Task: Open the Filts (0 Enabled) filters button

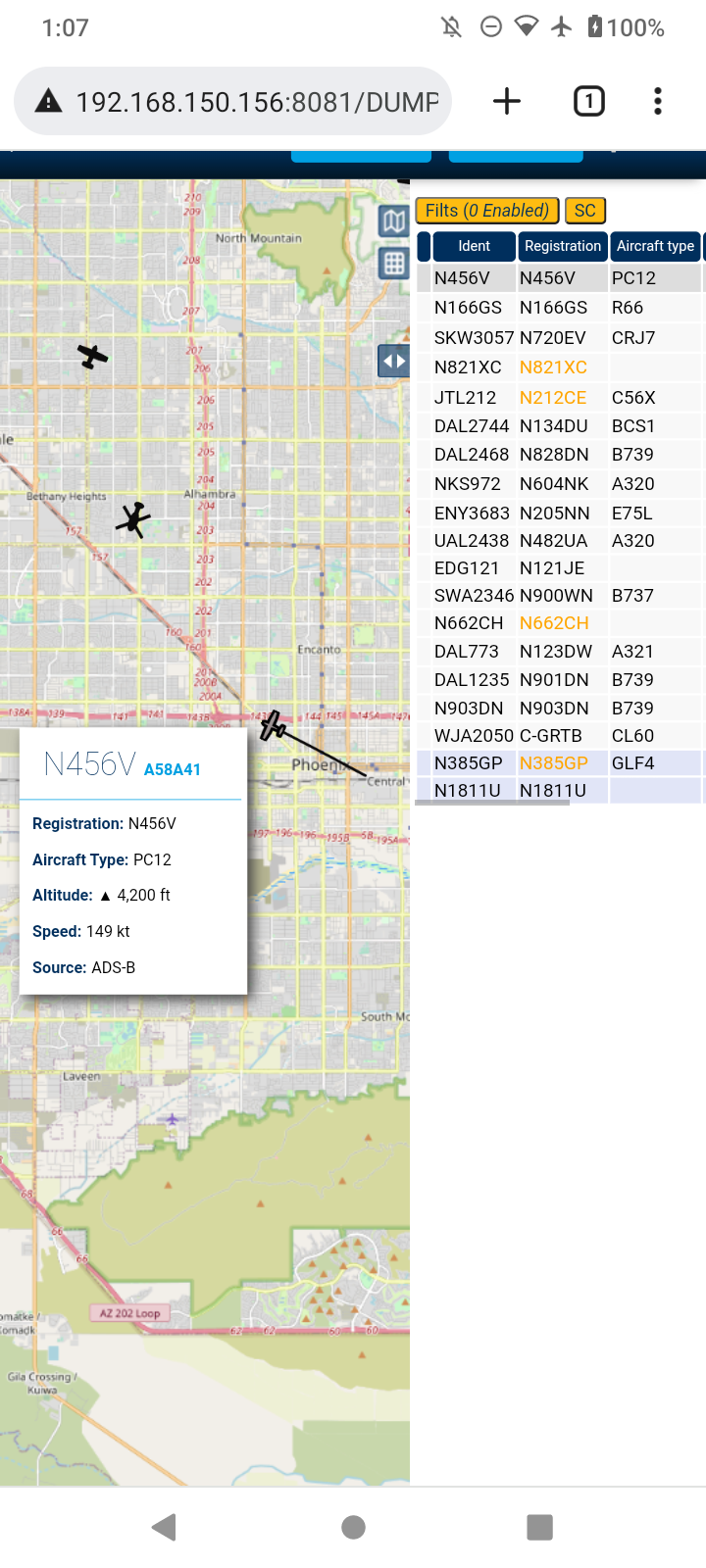Action: click(487, 211)
